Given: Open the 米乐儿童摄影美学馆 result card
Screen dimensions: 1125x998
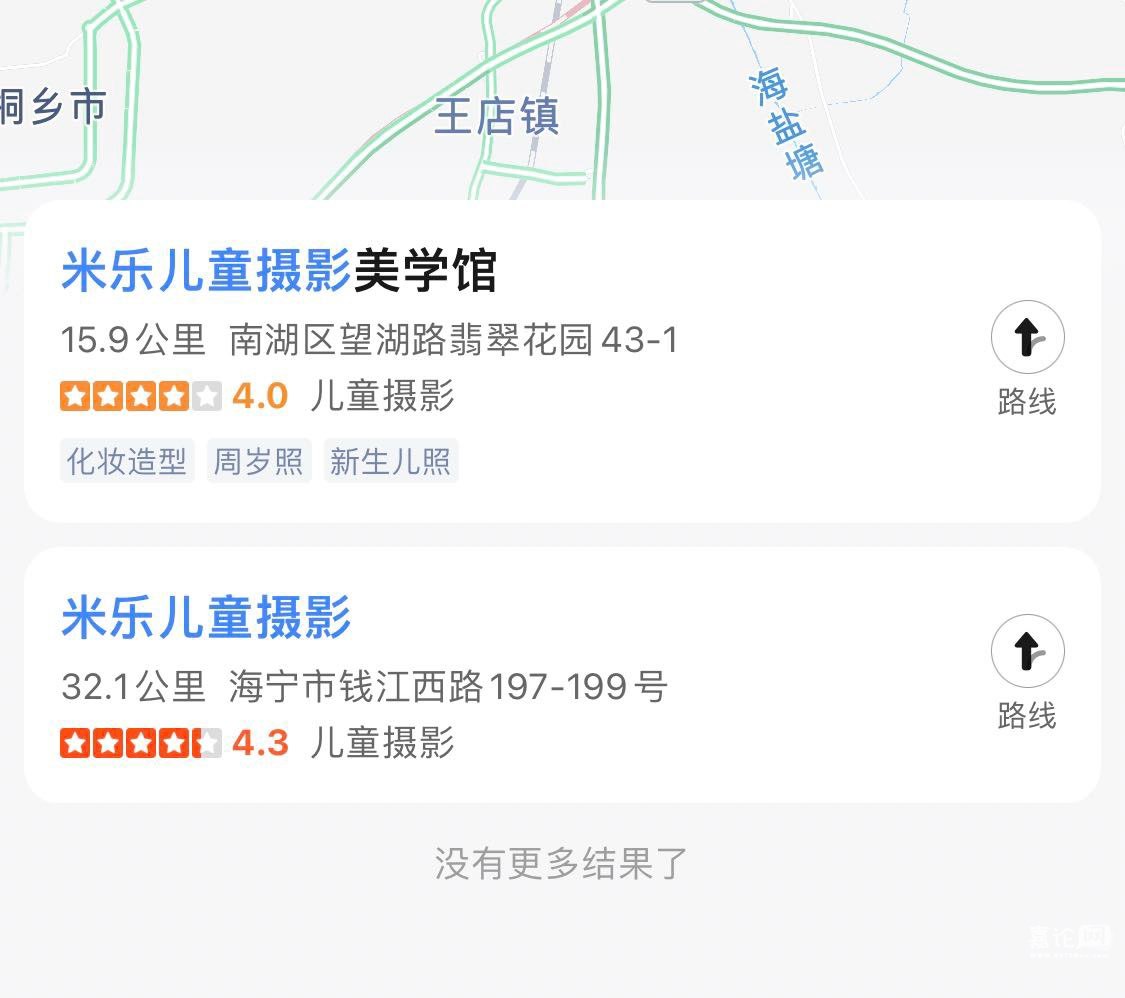Looking at the screenshot, I should point(280,271).
